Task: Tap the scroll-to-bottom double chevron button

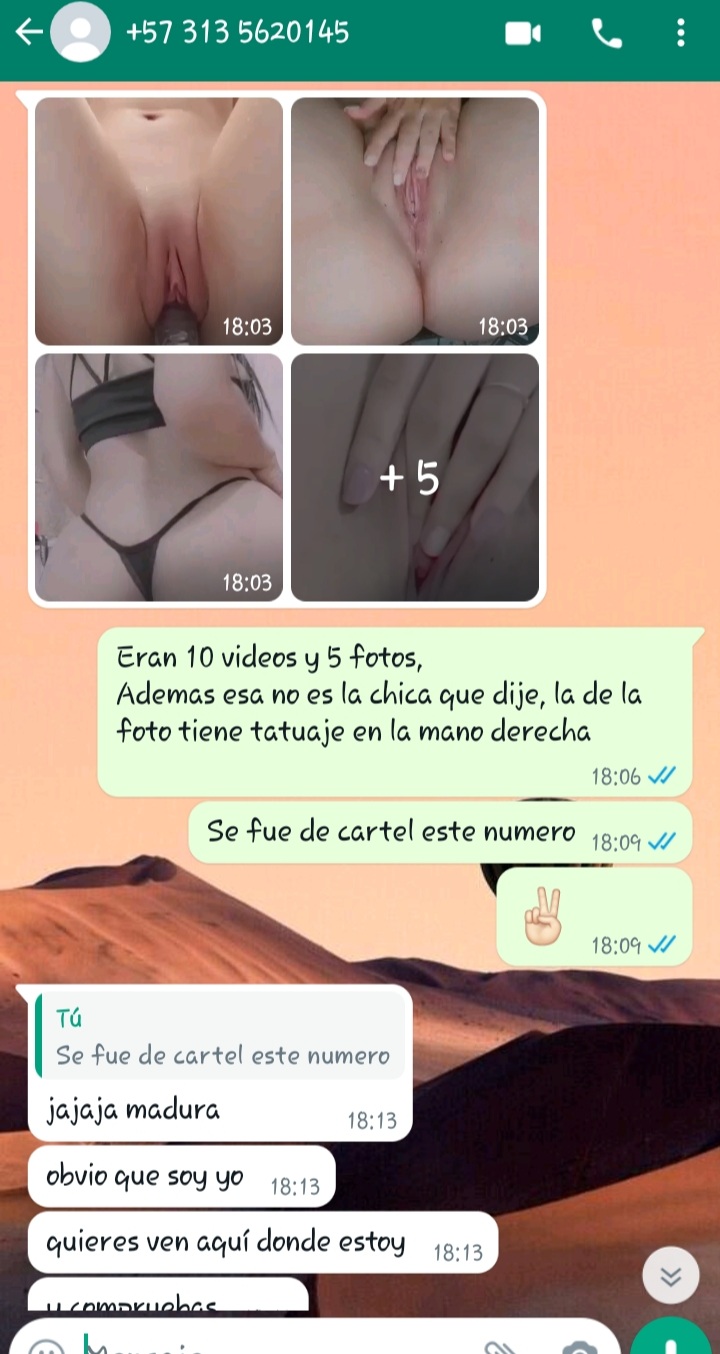Action: 671,1275
